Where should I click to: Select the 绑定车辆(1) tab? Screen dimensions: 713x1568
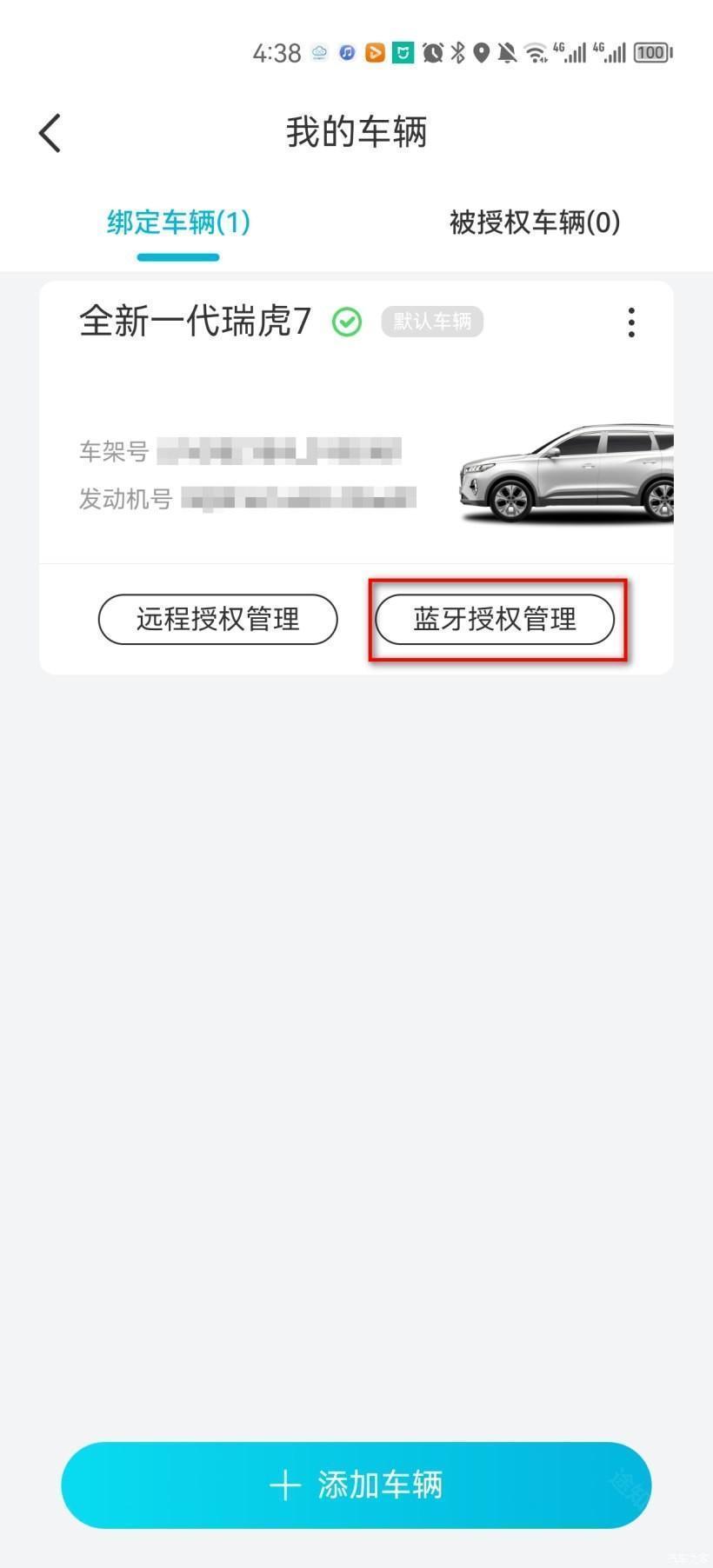[x=177, y=223]
